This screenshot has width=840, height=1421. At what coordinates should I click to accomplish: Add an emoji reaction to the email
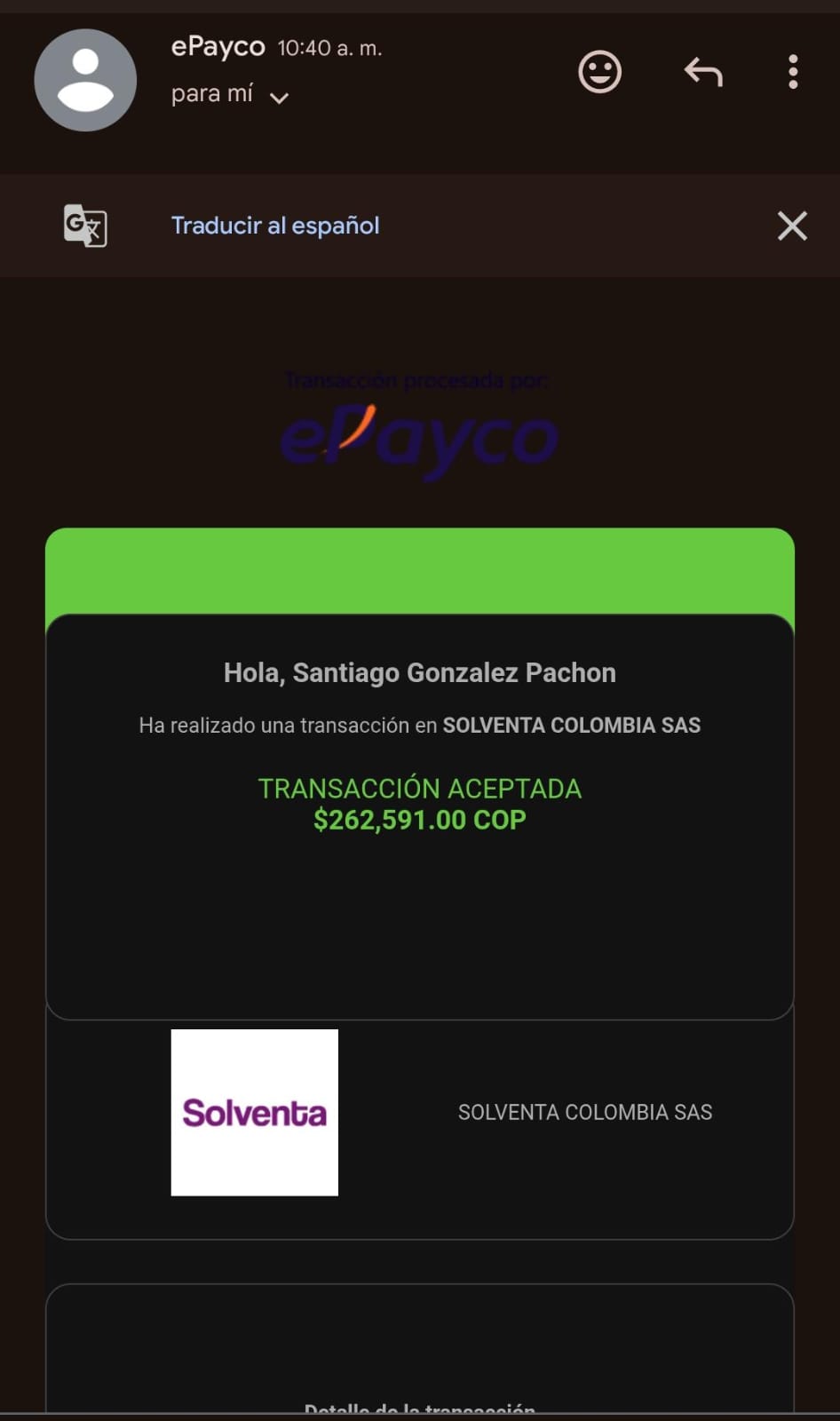coord(599,72)
